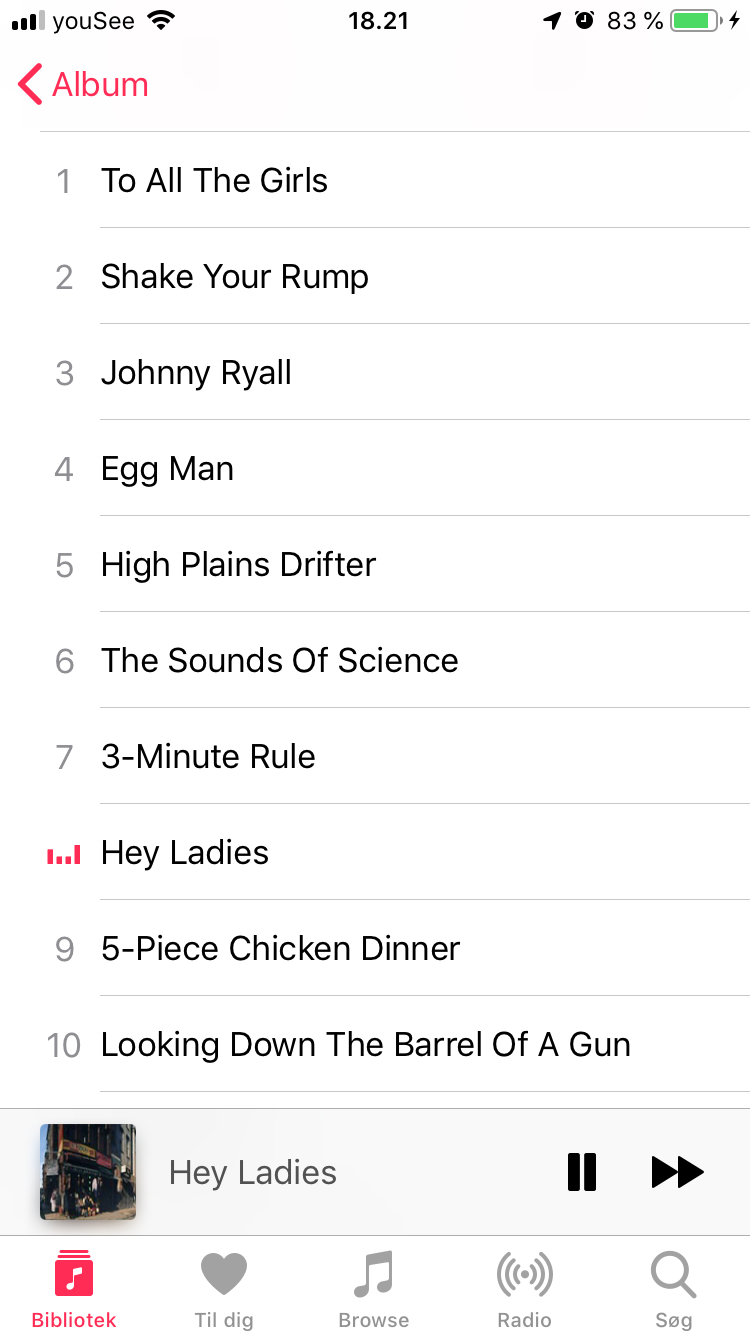The height and width of the screenshot is (1334, 750).
Task: Select Johnny Ryall song
Action: (375, 372)
